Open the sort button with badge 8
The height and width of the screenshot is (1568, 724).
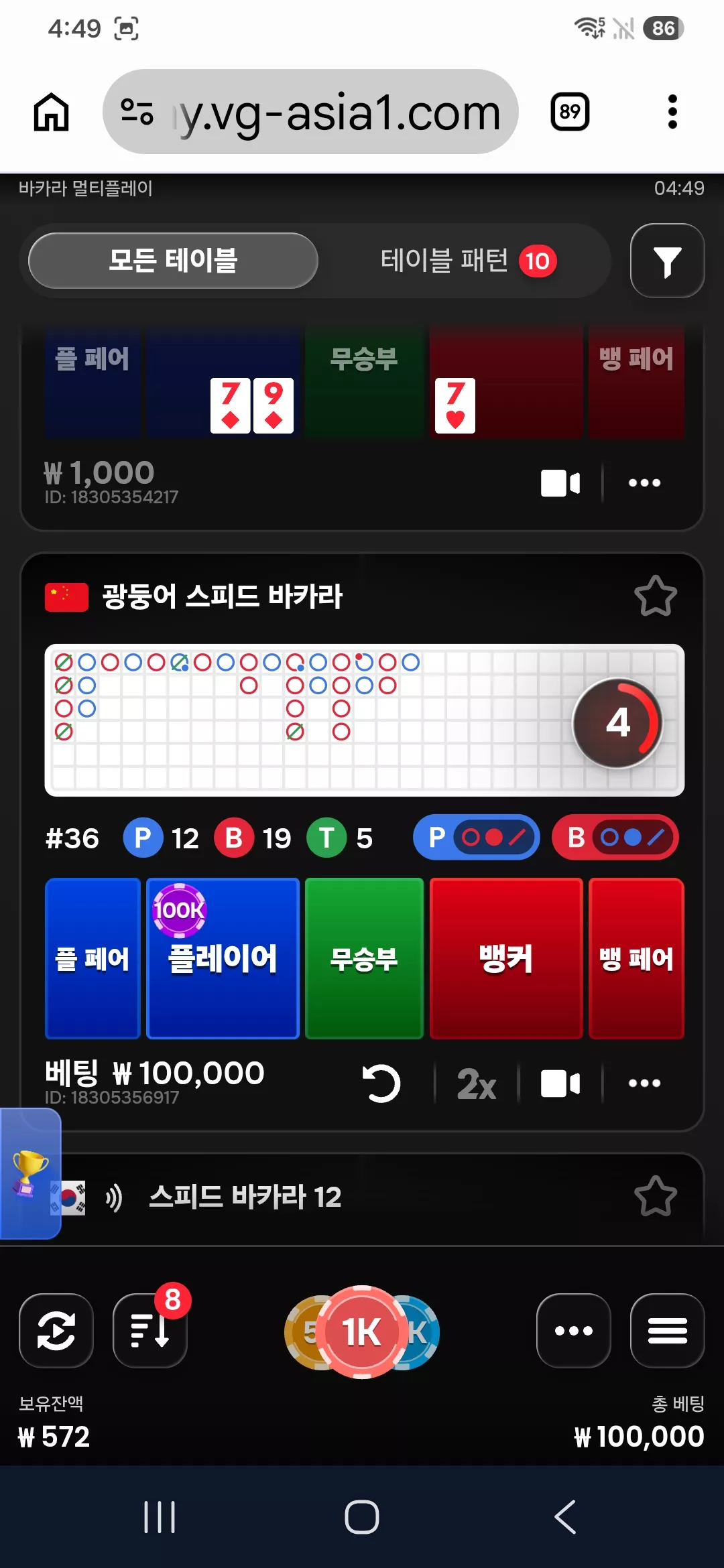[149, 1331]
